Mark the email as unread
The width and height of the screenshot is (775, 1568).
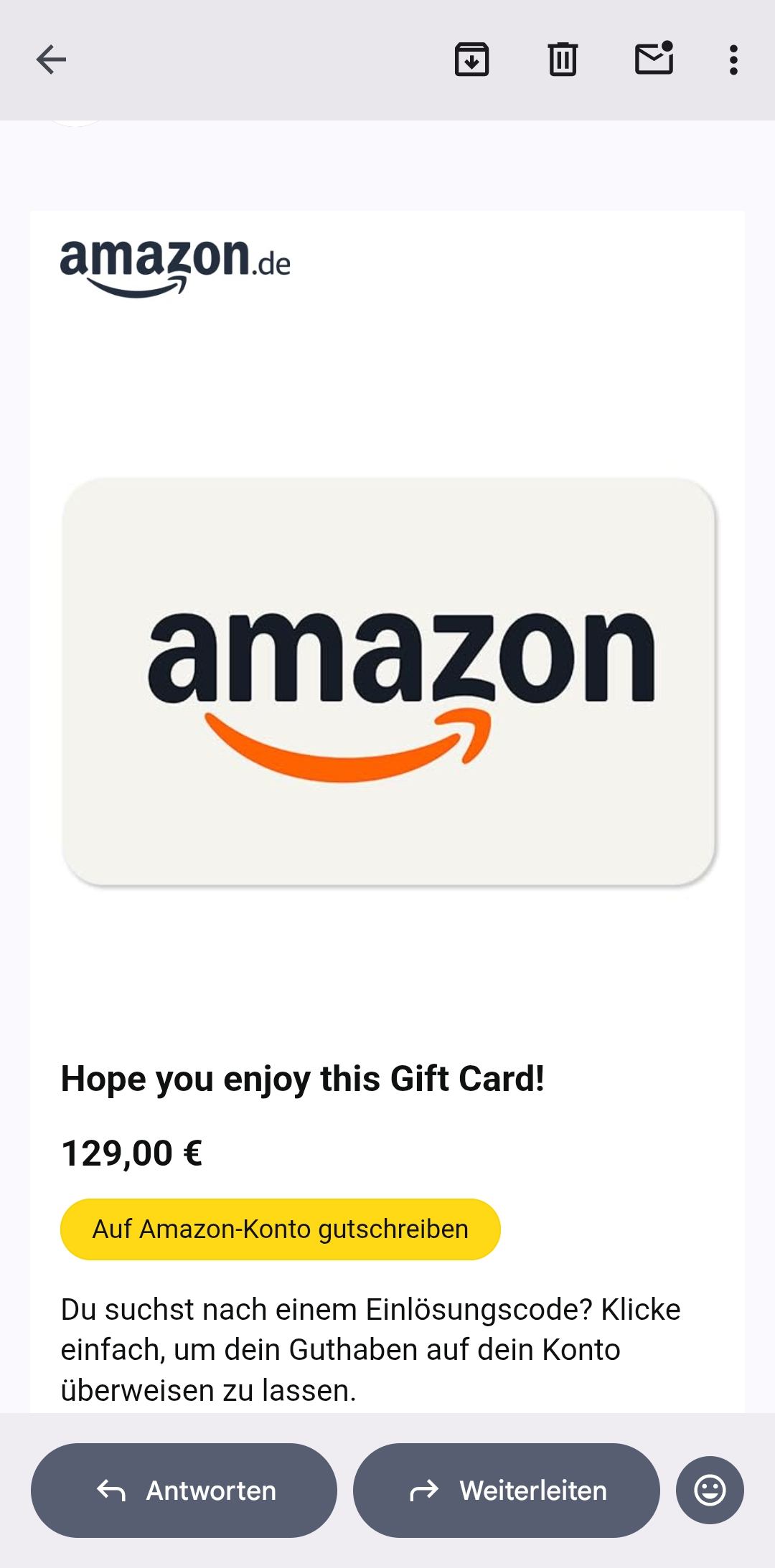click(x=654, y=60)
